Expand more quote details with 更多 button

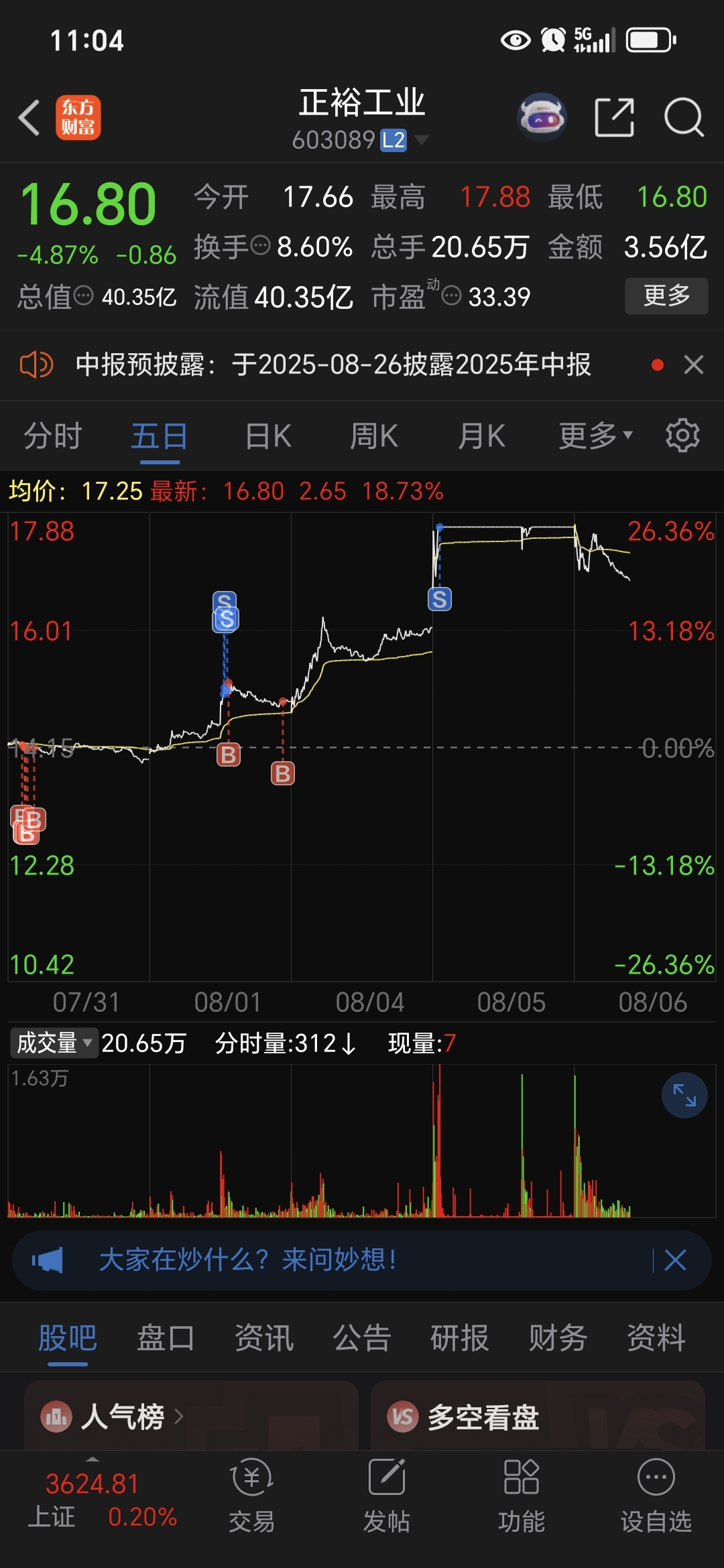[666, 296]
